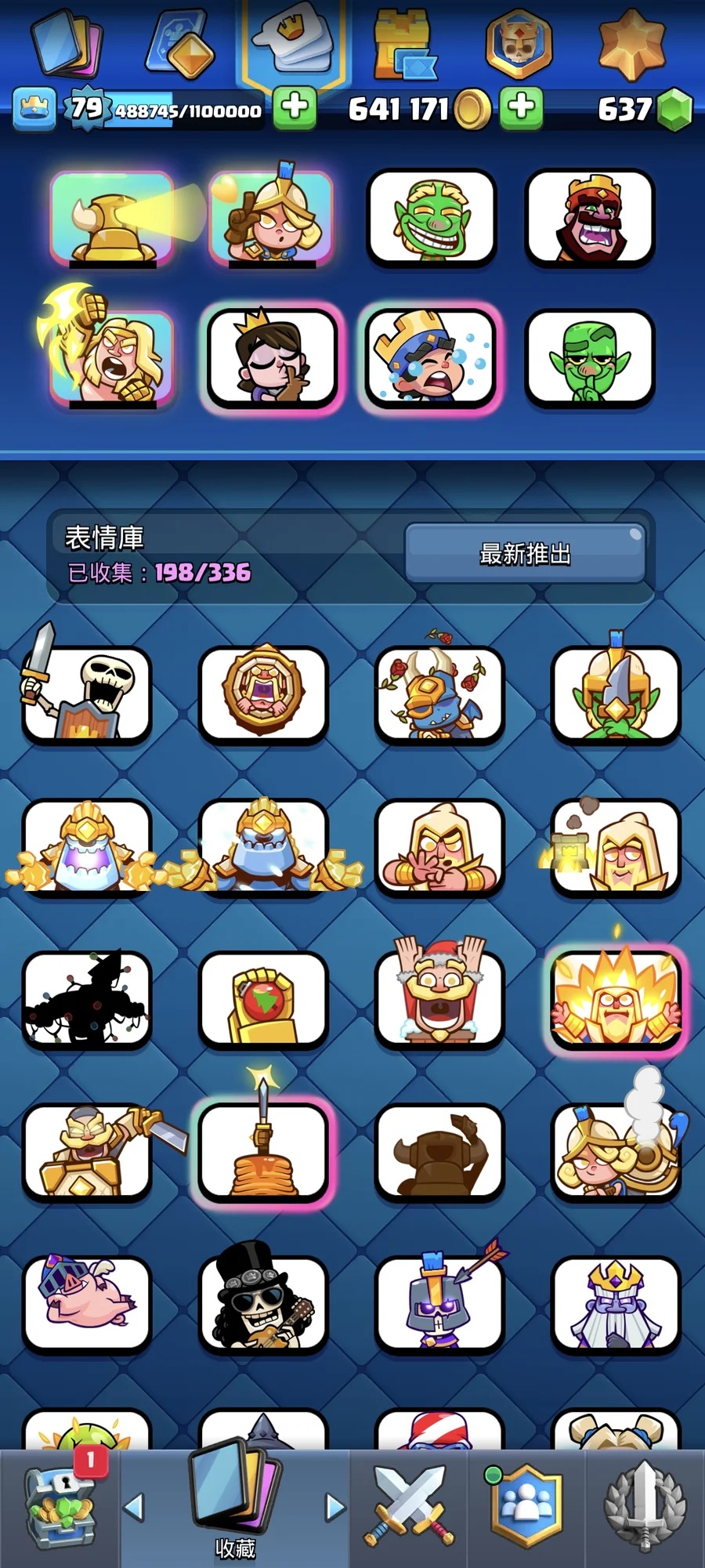The width and height of the screenshot is (705, 1568).
Task: Select the laughing goblin emote in deck
Action: 432,218
